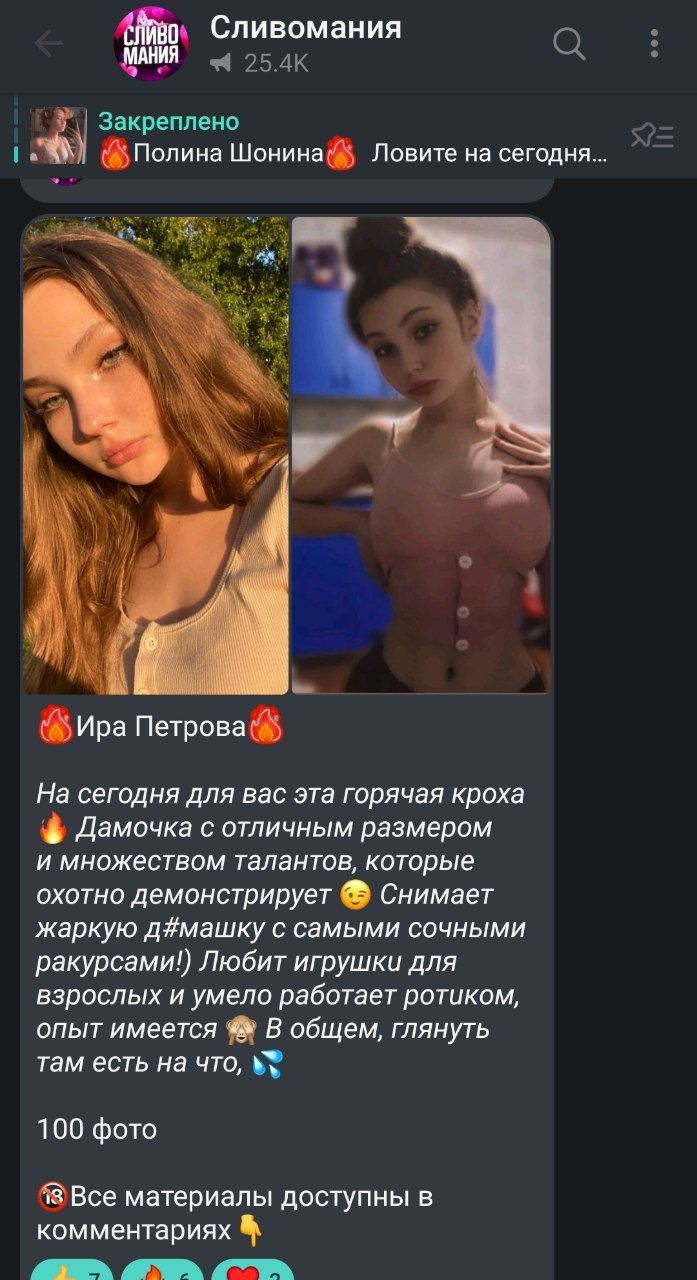React with the fire emoji
This screenshot has width=697, height=1280.
coord(162,1270)
